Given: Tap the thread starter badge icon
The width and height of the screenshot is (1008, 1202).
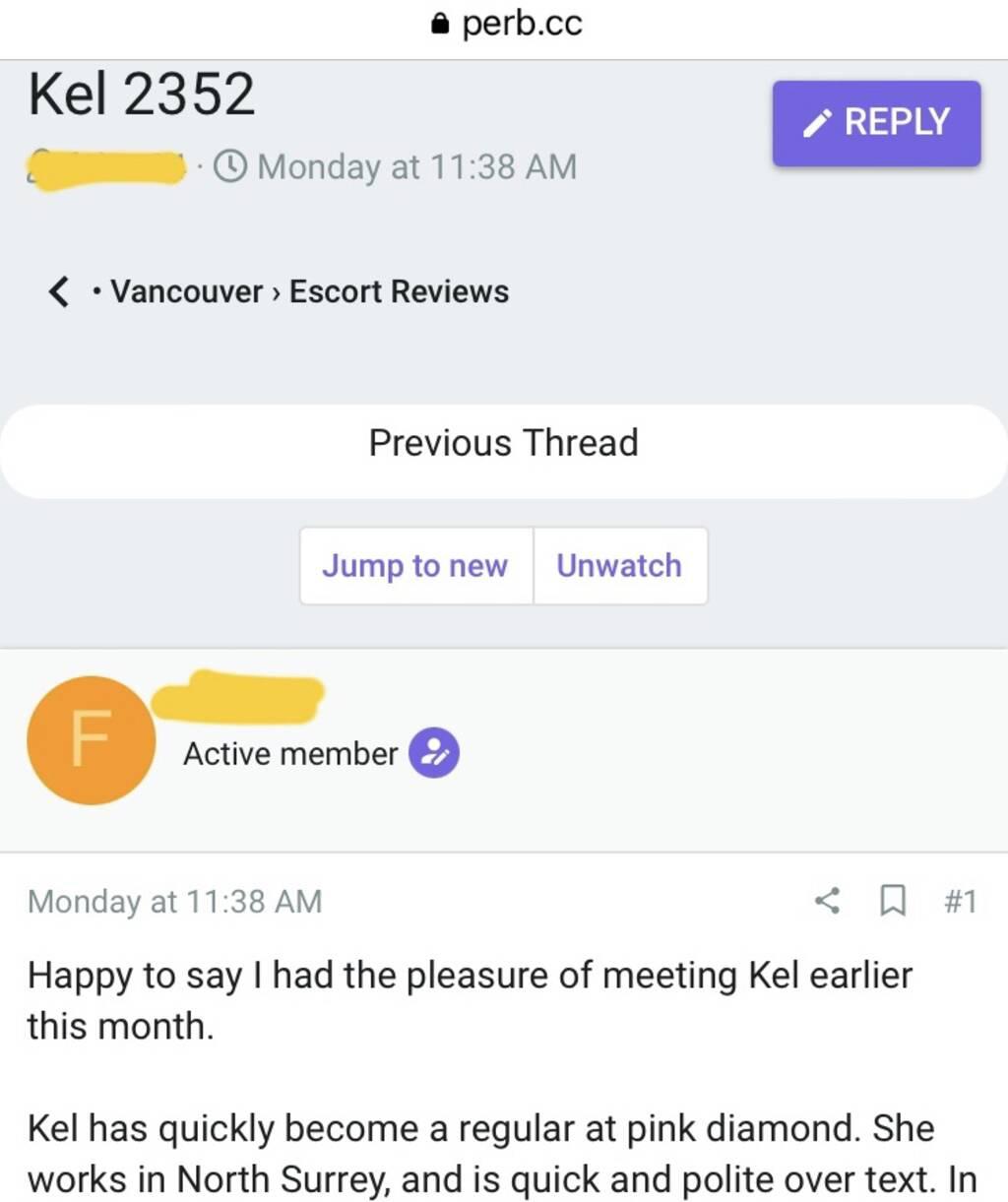Looking at the screenshot, I should pyautogui.click(x=434, y=753).
